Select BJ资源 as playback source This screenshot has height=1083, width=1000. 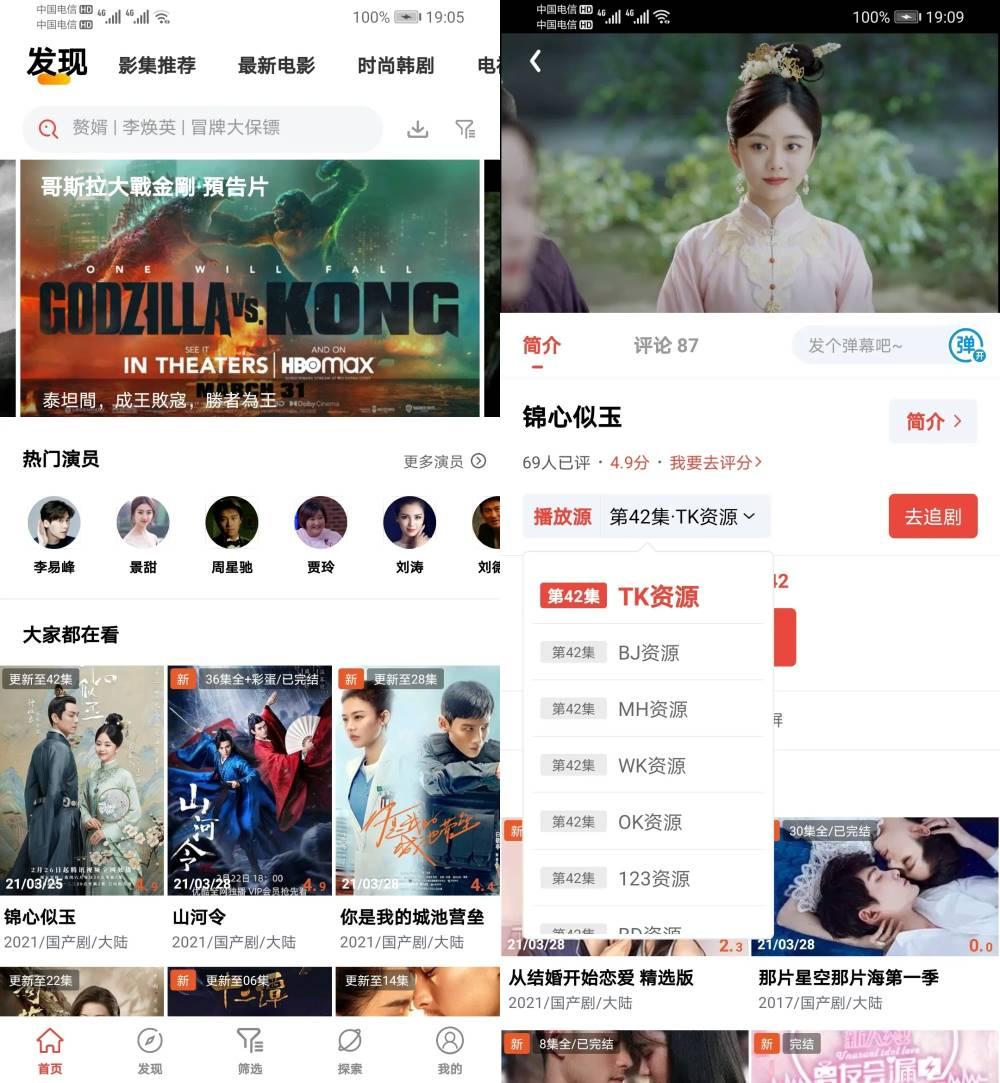click(x=648, y=653)
